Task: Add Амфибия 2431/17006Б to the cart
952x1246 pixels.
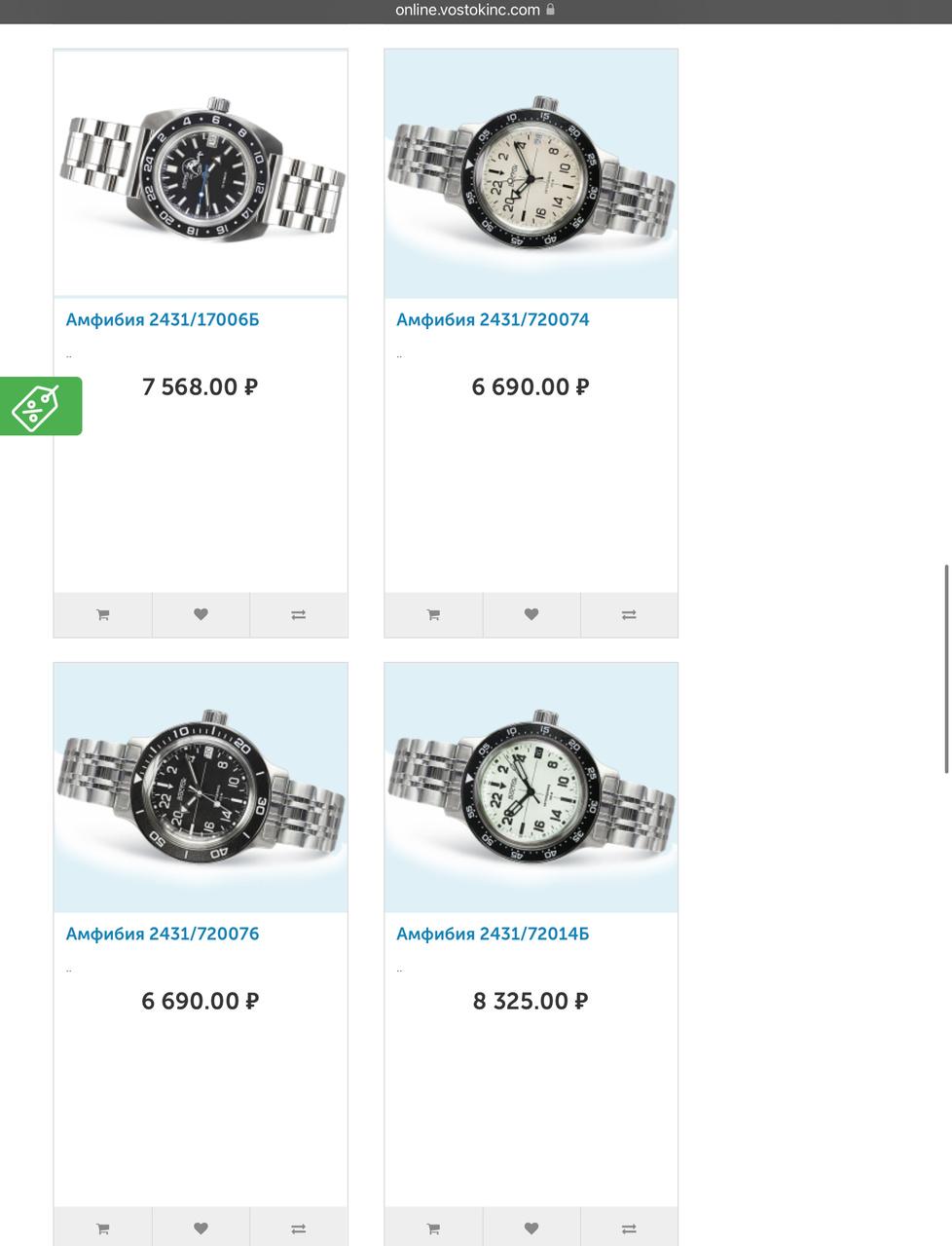Action: 102,615
